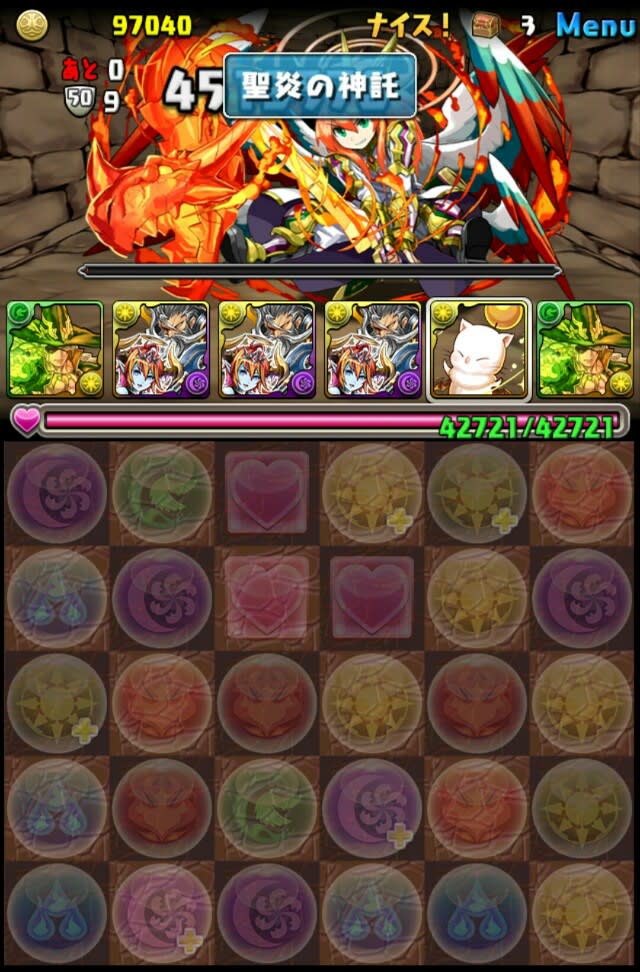
Task: Open the Menu button
Action: pos(595,24)
